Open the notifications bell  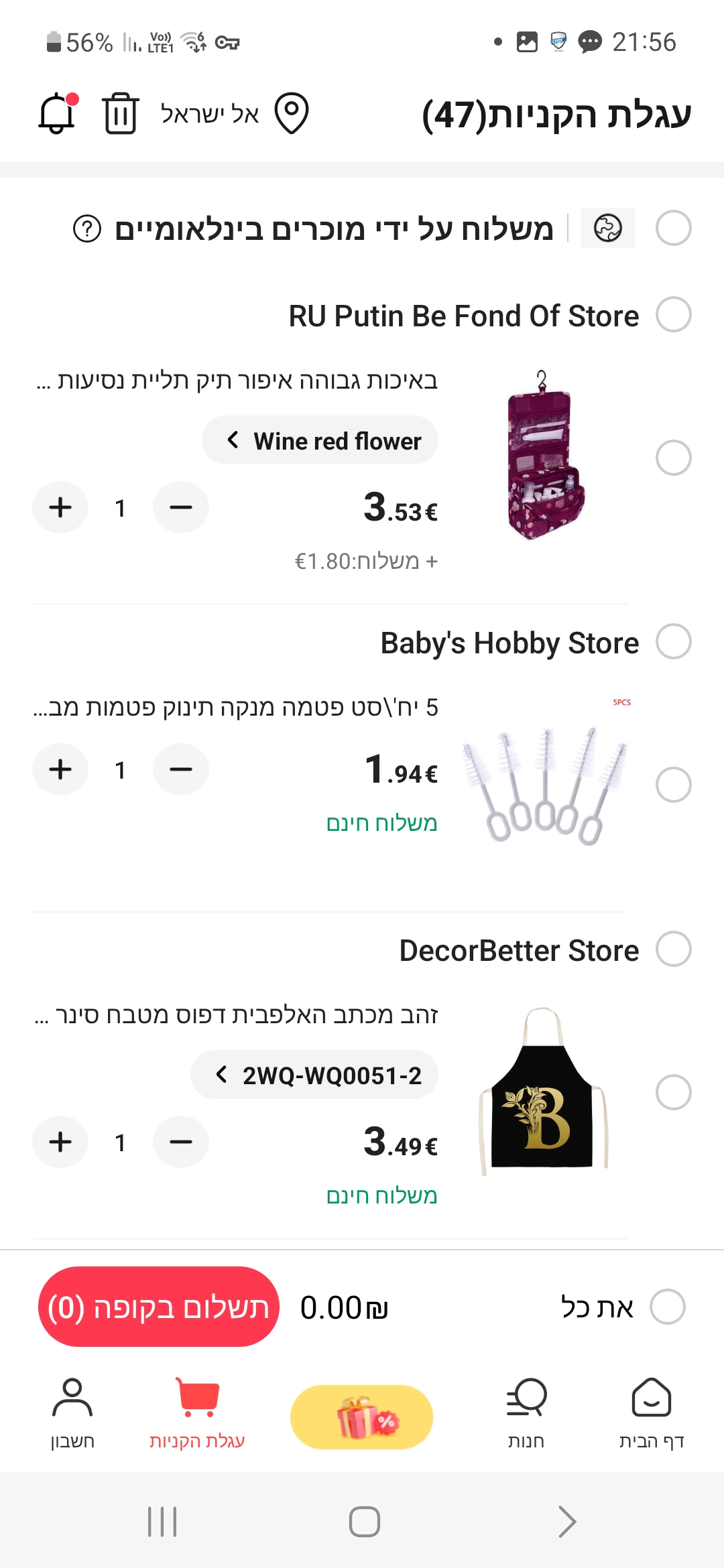click(57, 113)
